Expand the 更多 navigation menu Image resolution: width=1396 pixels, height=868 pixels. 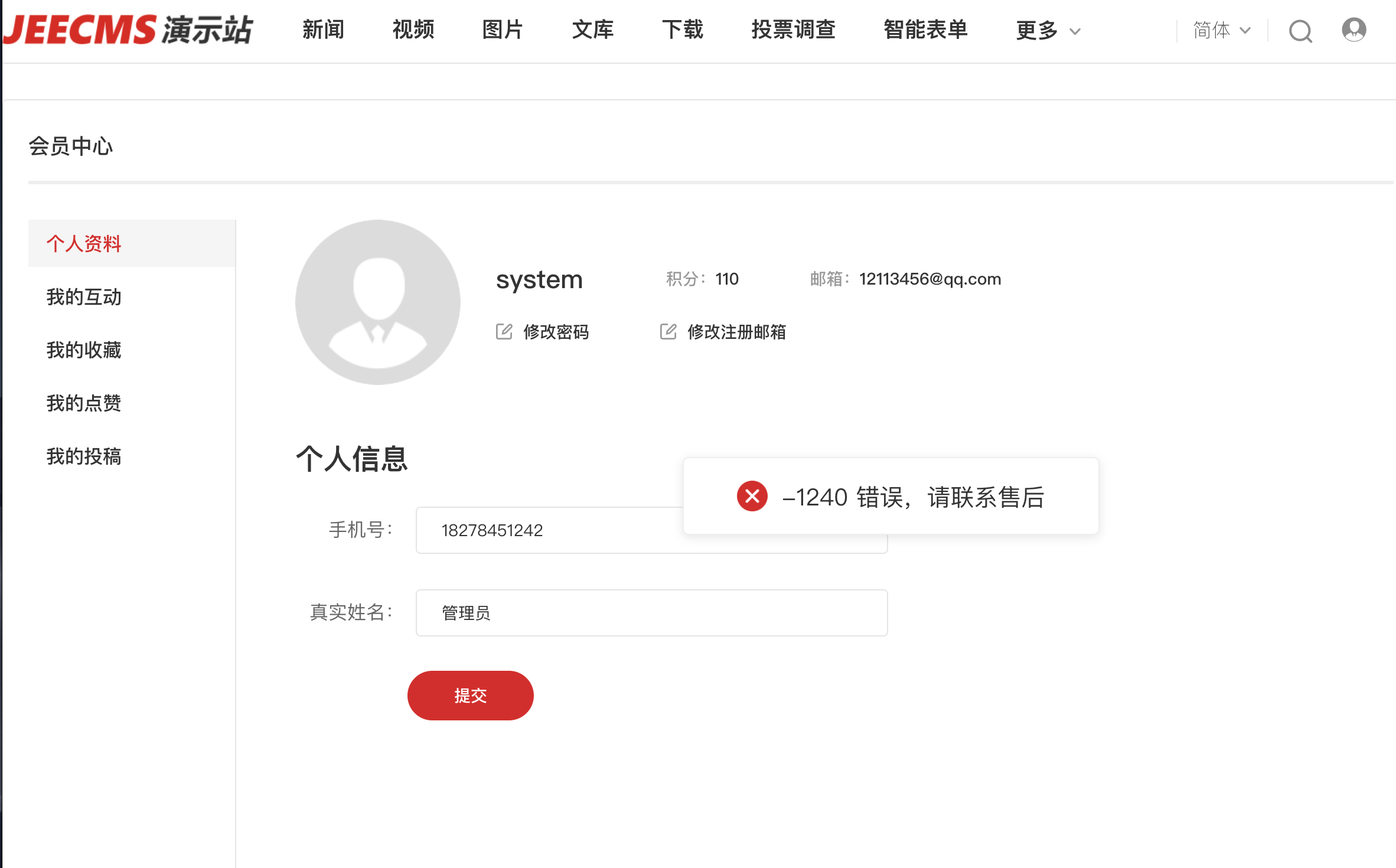coord(1048,30)
